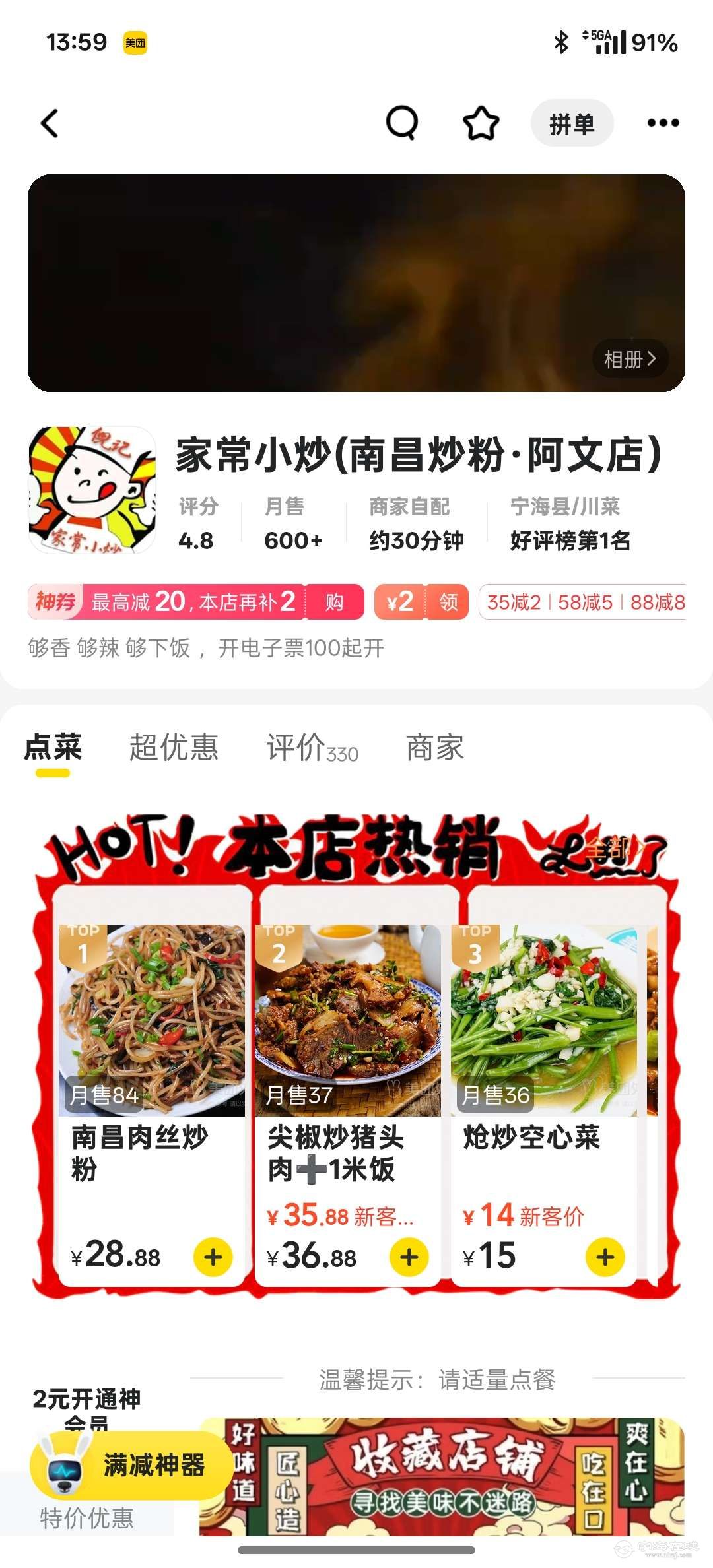Switch to the 超优惠 tab
The height and width of the screenshot is (1568, 713).
(174, 748)
